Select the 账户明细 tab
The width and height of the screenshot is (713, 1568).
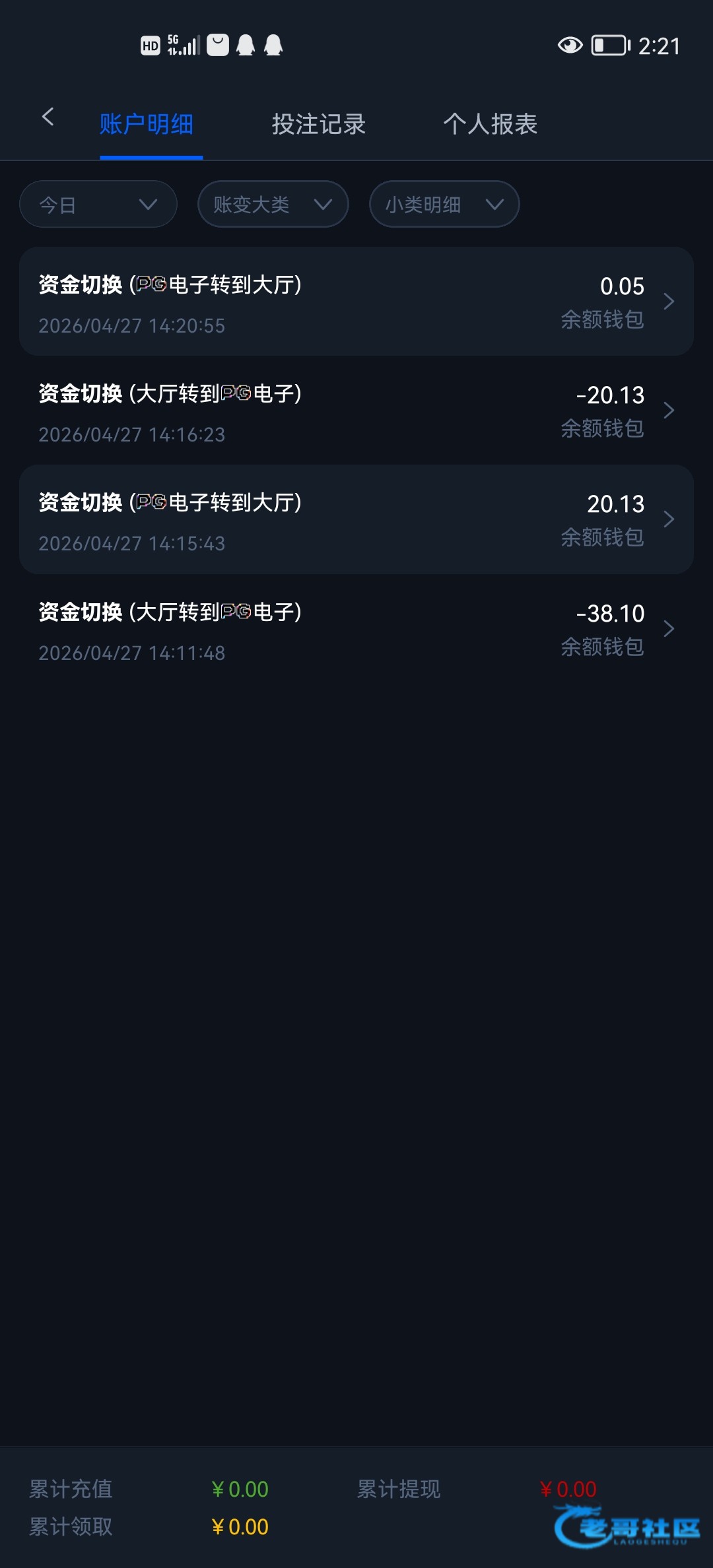147,124
